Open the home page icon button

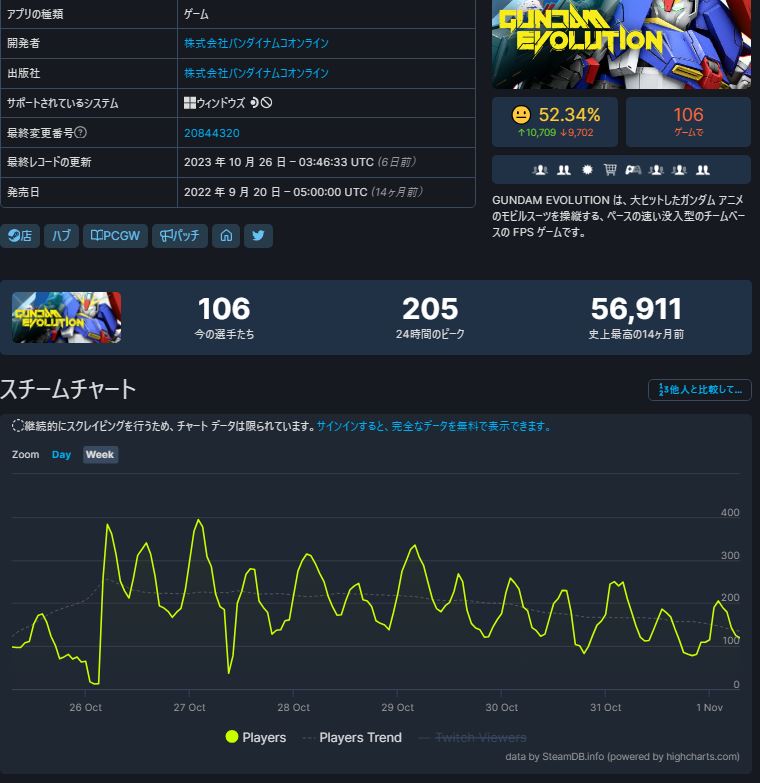click(x=226, y=236)
